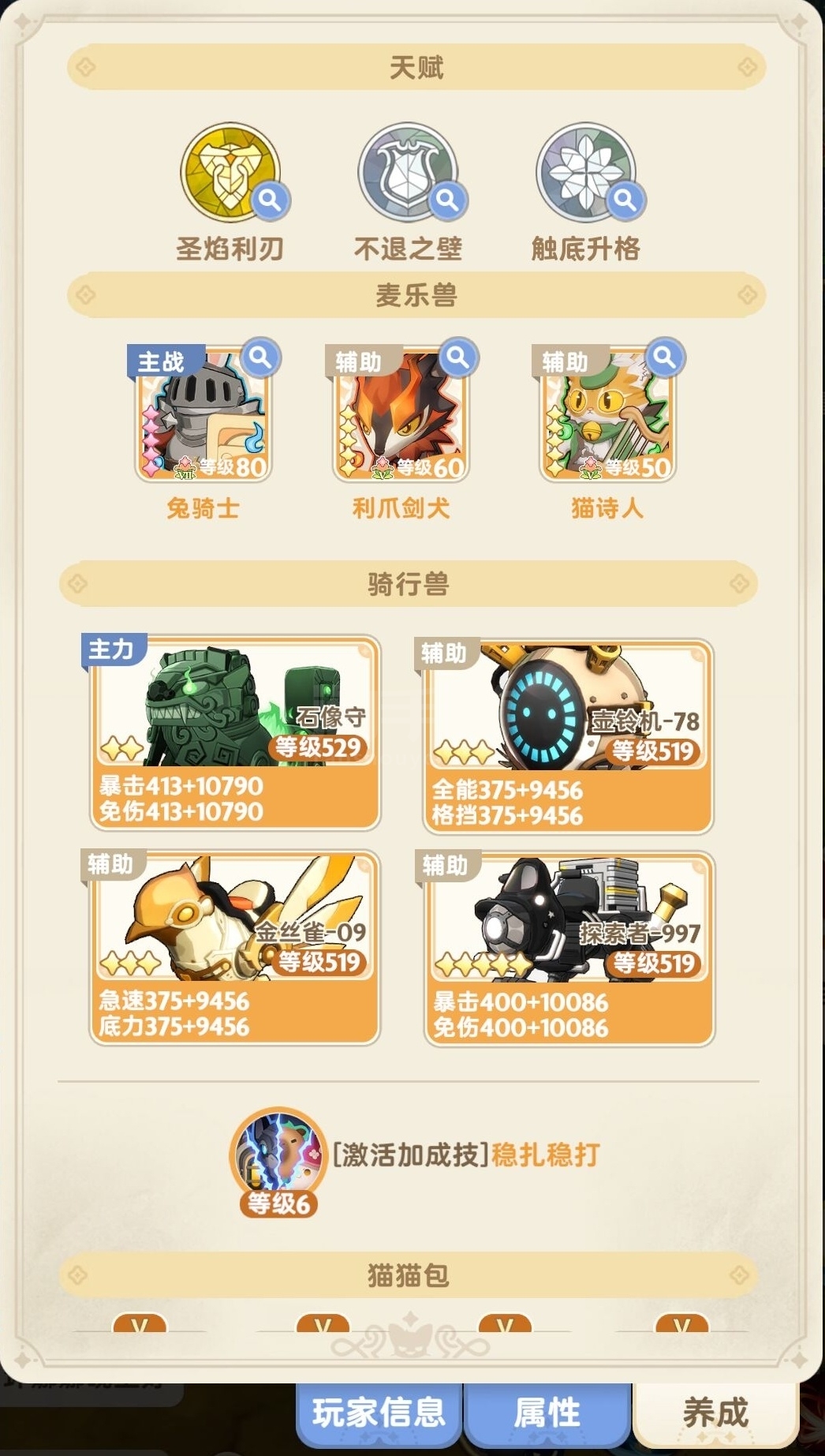Open the 兔骑士 pet details

coord(260,358)
